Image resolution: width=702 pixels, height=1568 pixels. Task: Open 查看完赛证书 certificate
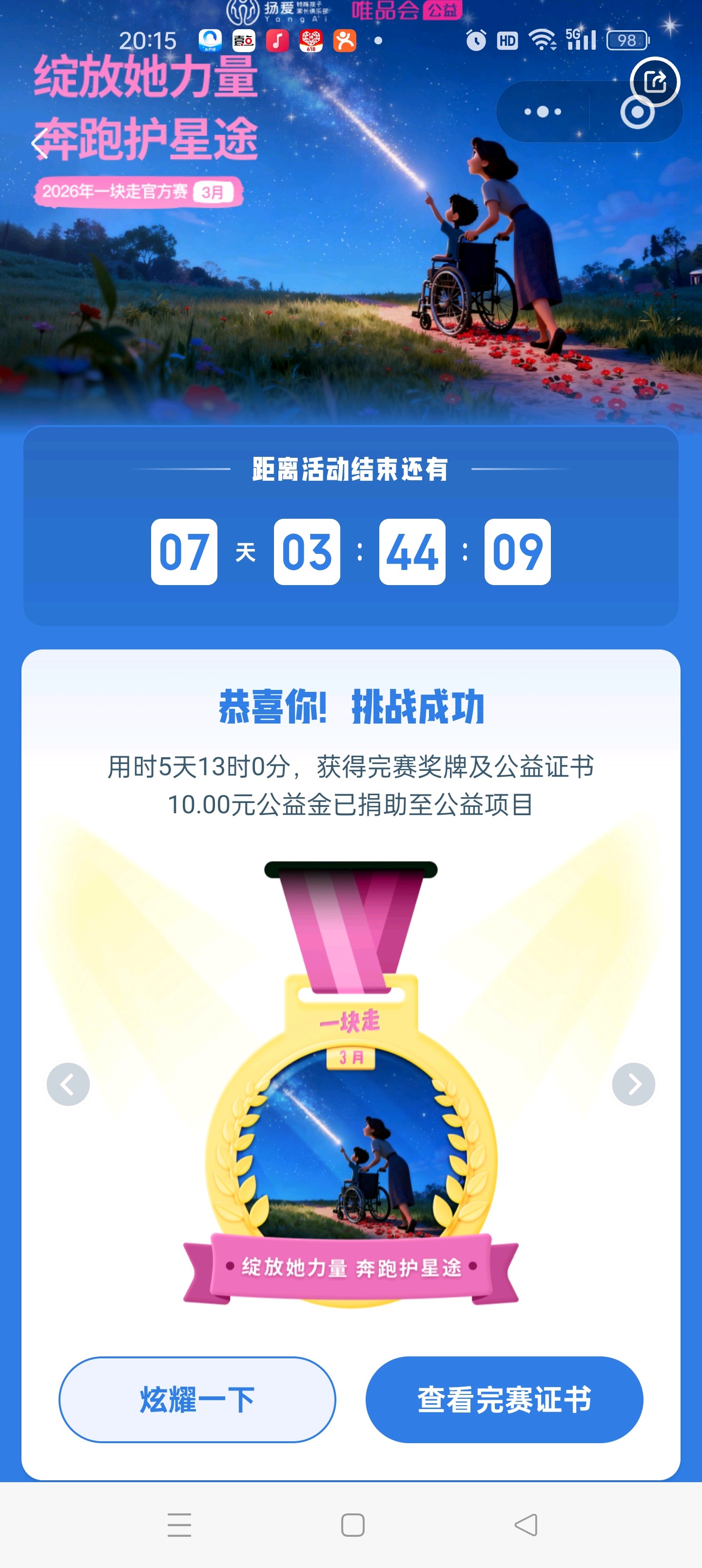[x=504, y=1399]
